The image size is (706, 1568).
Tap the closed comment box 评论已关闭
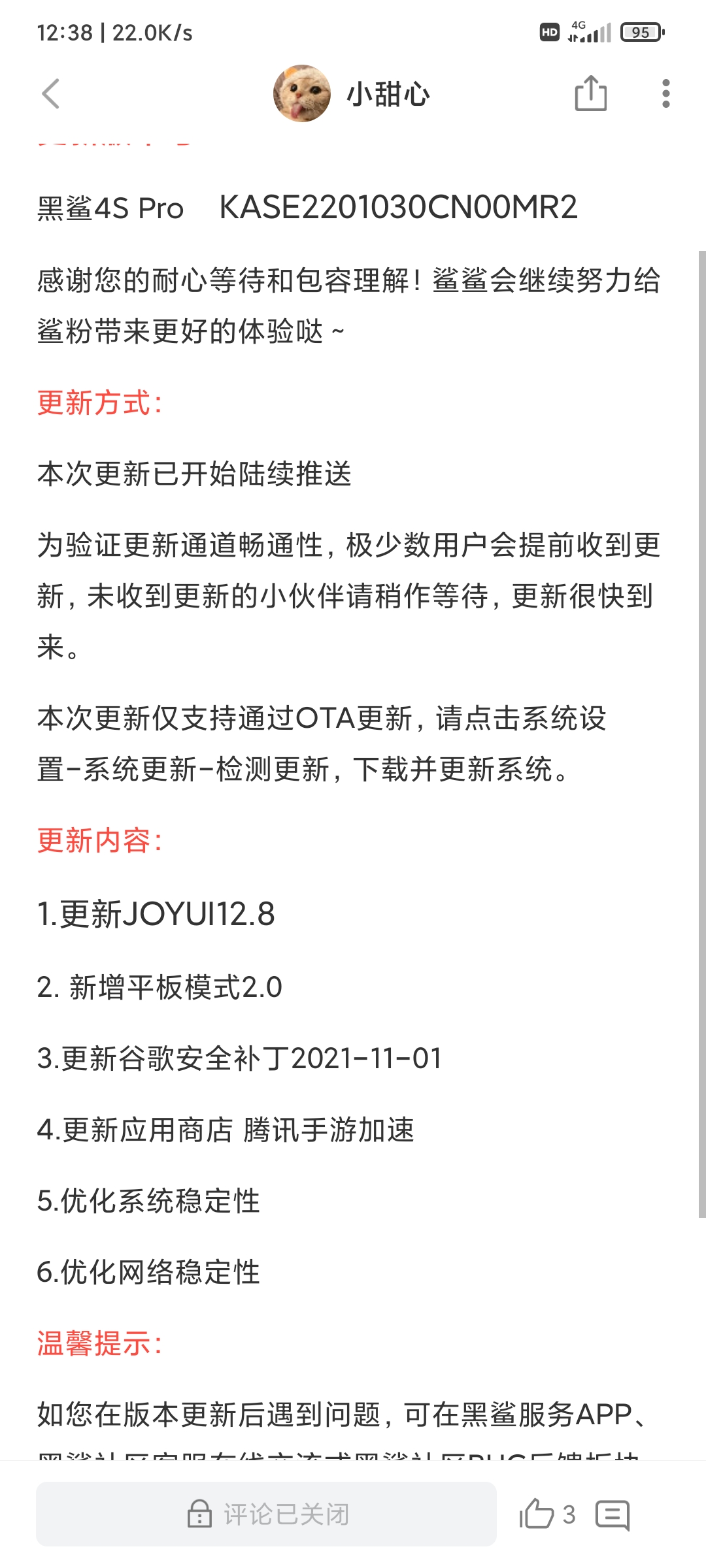tap(266, 1514)
